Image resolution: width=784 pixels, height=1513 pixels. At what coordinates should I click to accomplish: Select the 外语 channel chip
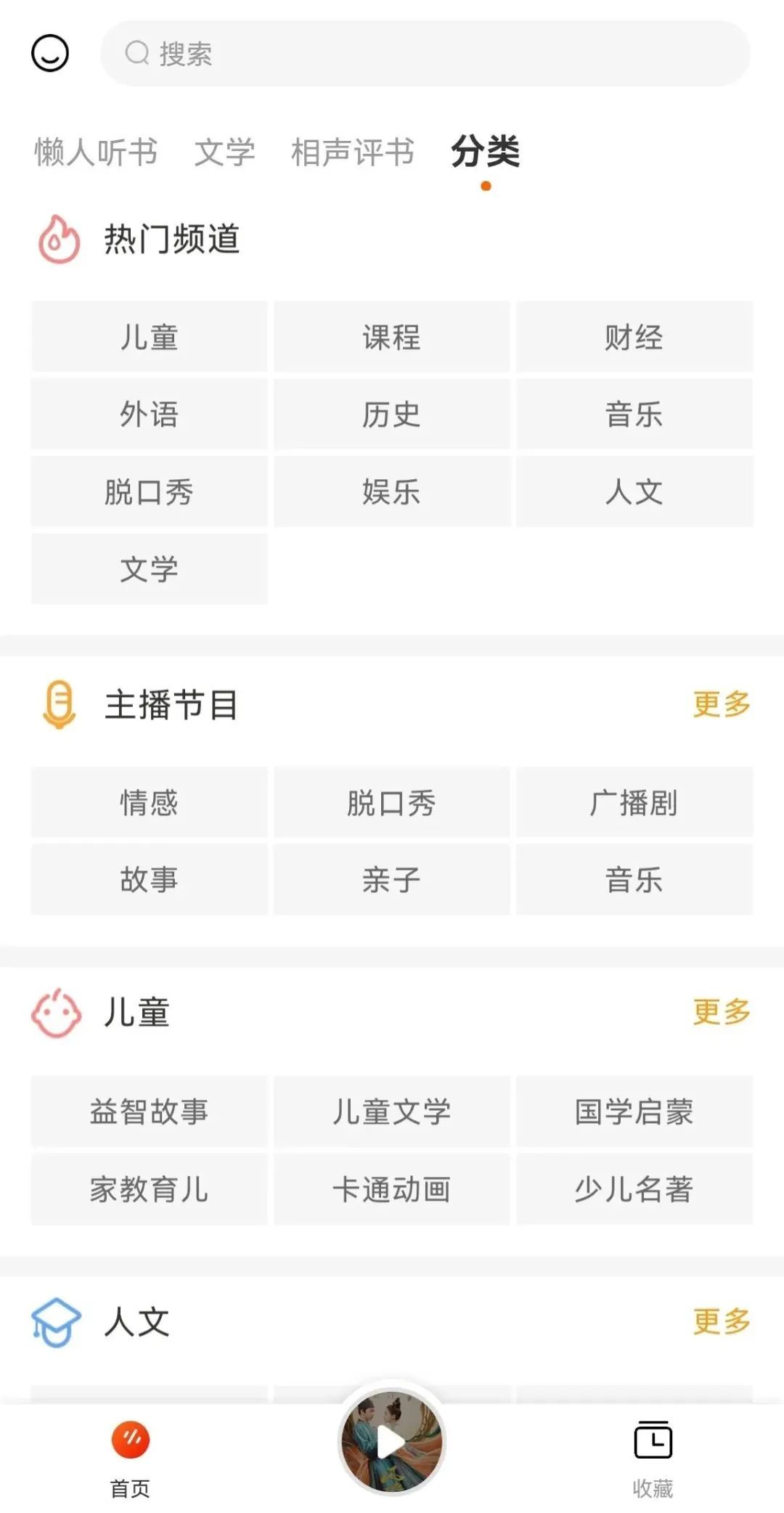pyautogui.click(x=149, y=415)
